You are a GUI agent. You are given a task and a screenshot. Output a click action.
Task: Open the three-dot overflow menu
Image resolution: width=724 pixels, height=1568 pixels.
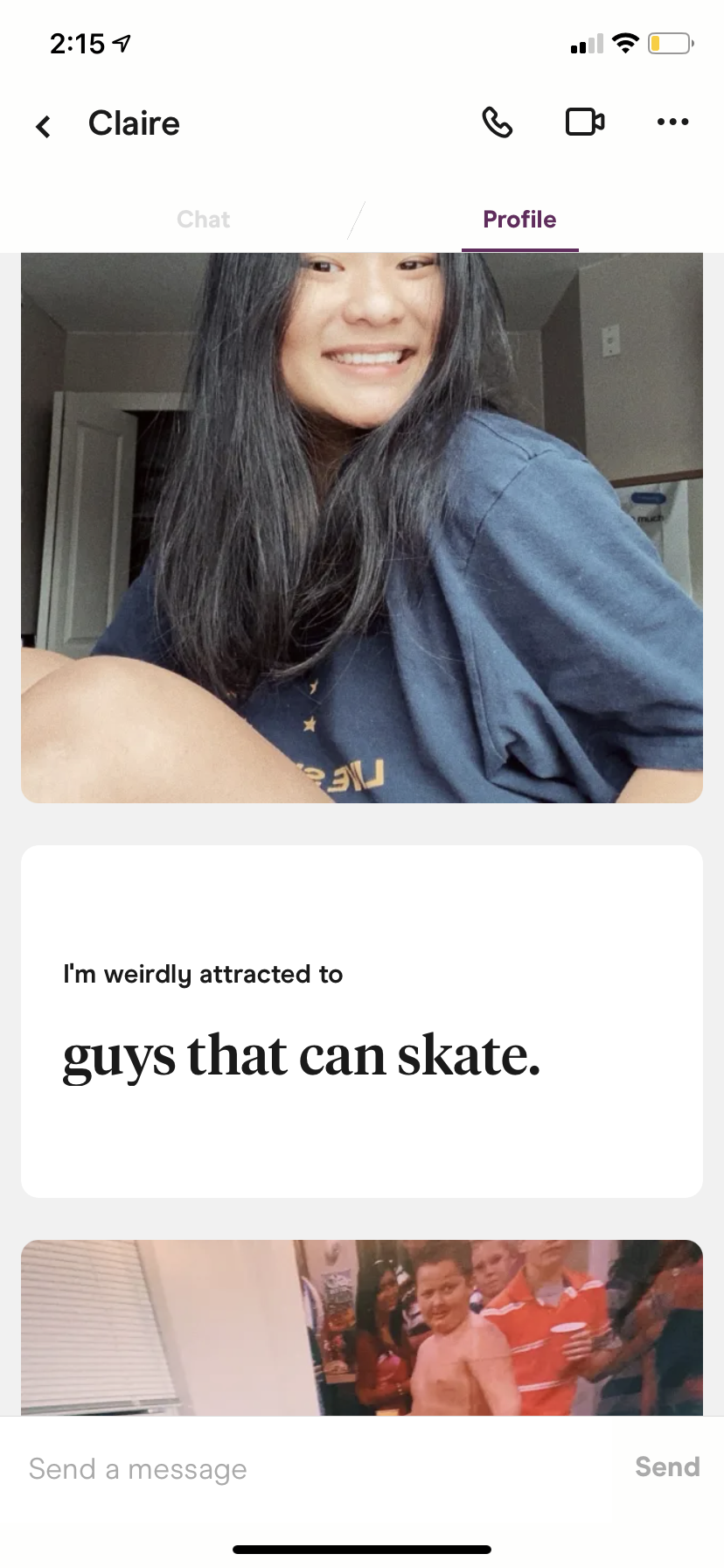pos(672,122)
